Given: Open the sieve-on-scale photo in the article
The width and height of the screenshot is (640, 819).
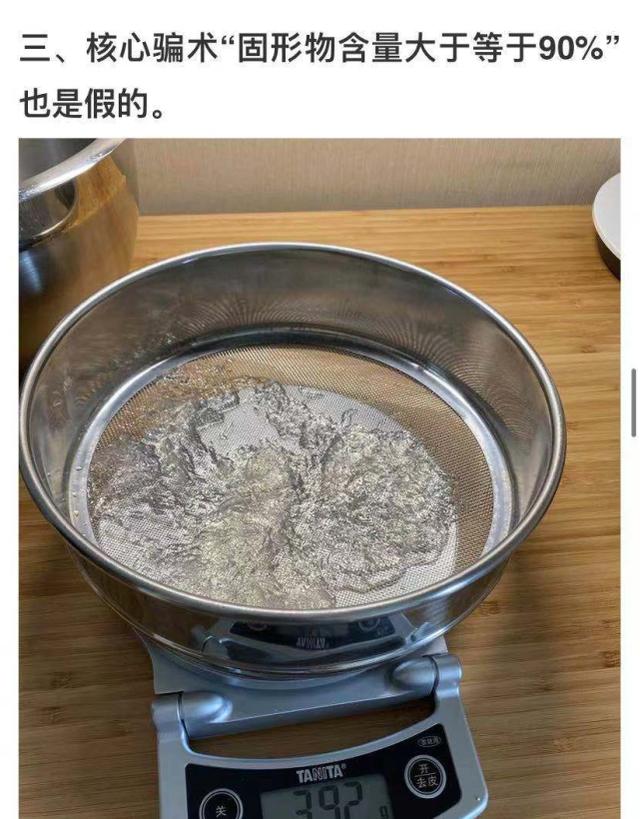Looking at the screenshot, I should 319,478.
